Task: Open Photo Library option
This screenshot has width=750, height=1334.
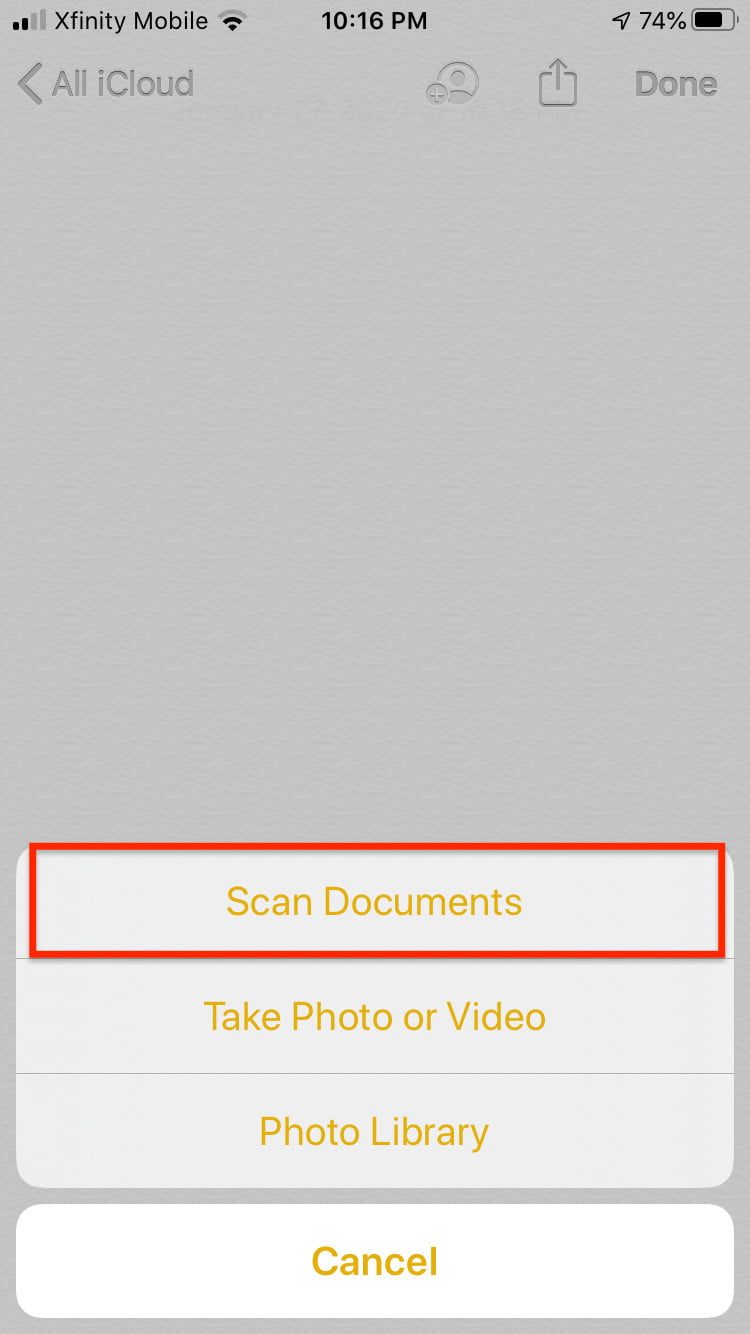Action: (x=374, y=1132)
